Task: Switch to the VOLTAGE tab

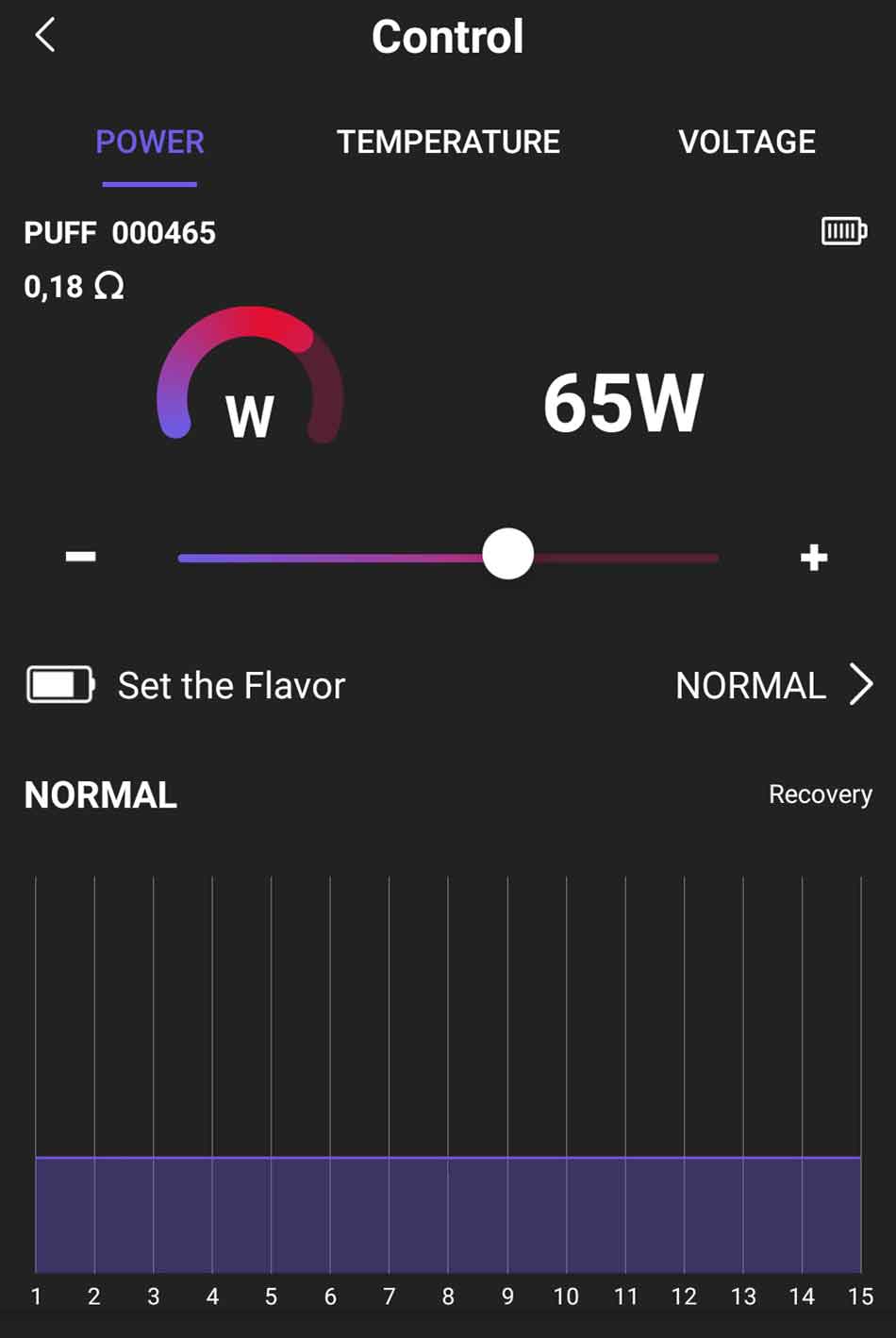Action: point(746,142)
